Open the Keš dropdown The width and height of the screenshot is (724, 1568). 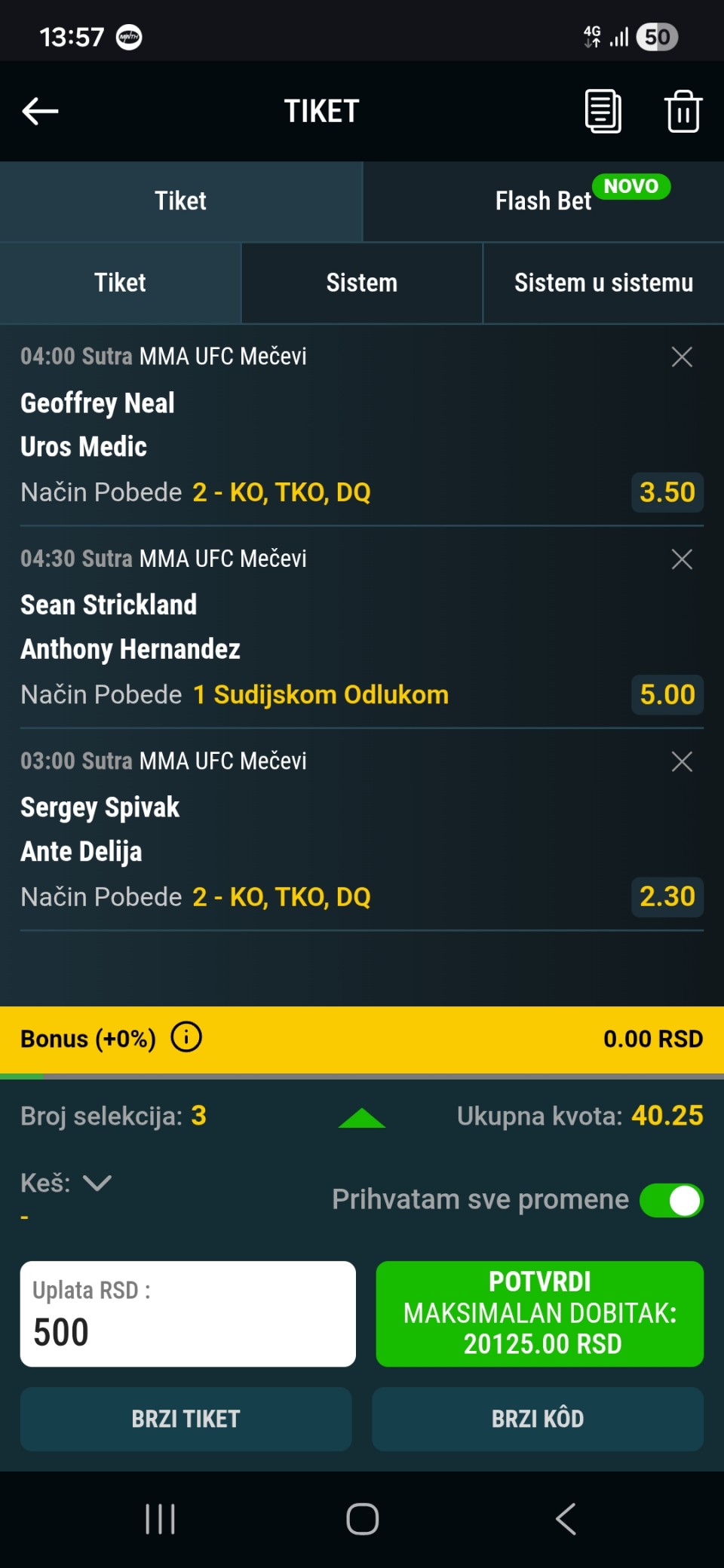(97, 1183)
